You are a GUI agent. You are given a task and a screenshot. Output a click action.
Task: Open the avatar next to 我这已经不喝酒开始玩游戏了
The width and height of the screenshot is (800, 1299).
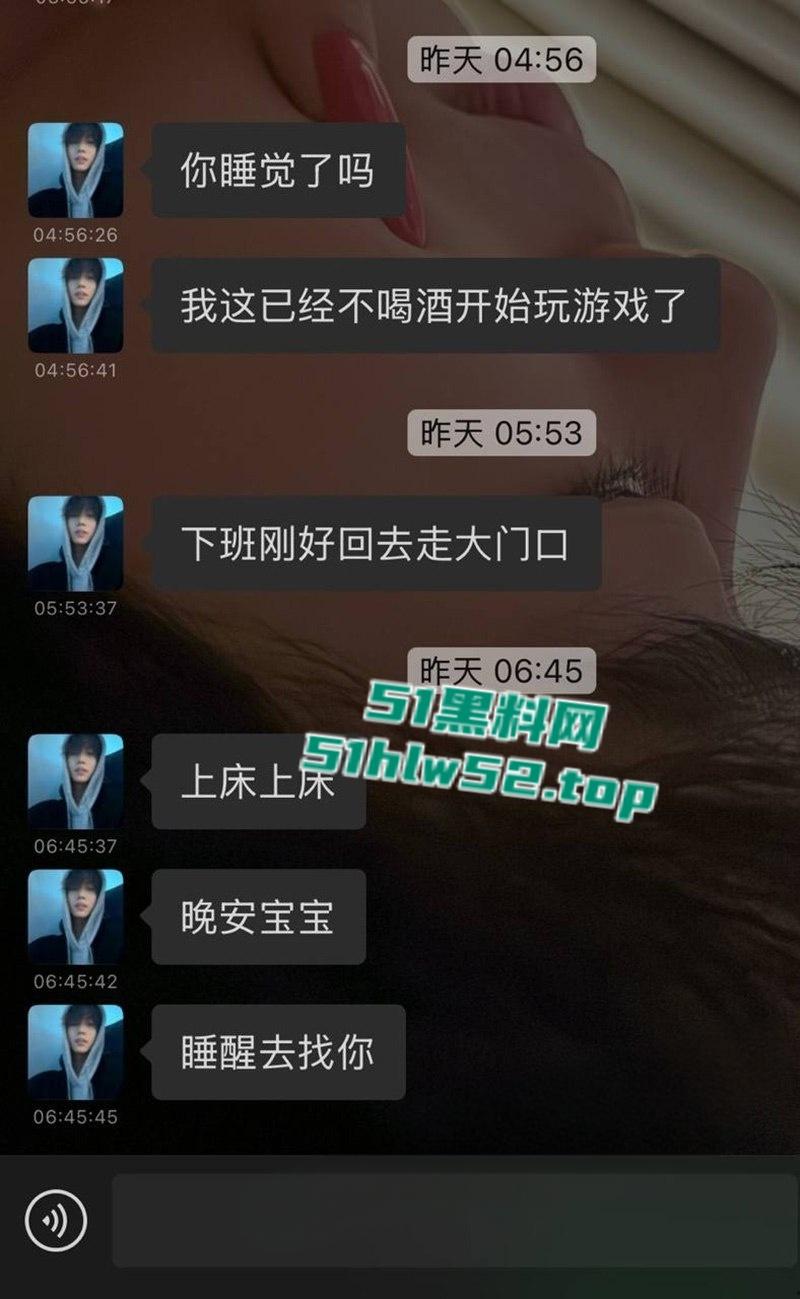(76, 303)
